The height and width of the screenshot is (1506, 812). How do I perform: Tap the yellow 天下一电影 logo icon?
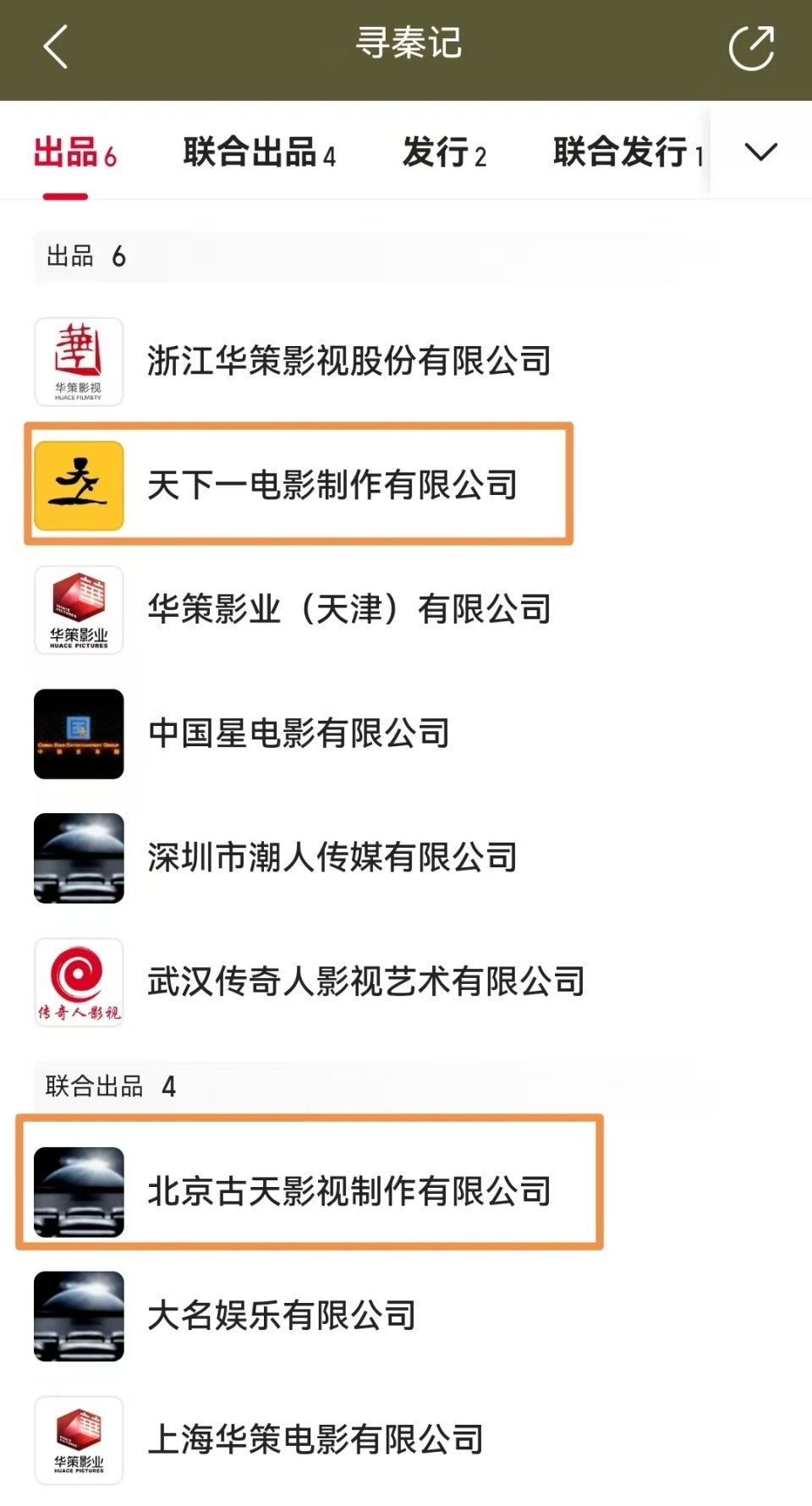point(78,485)
